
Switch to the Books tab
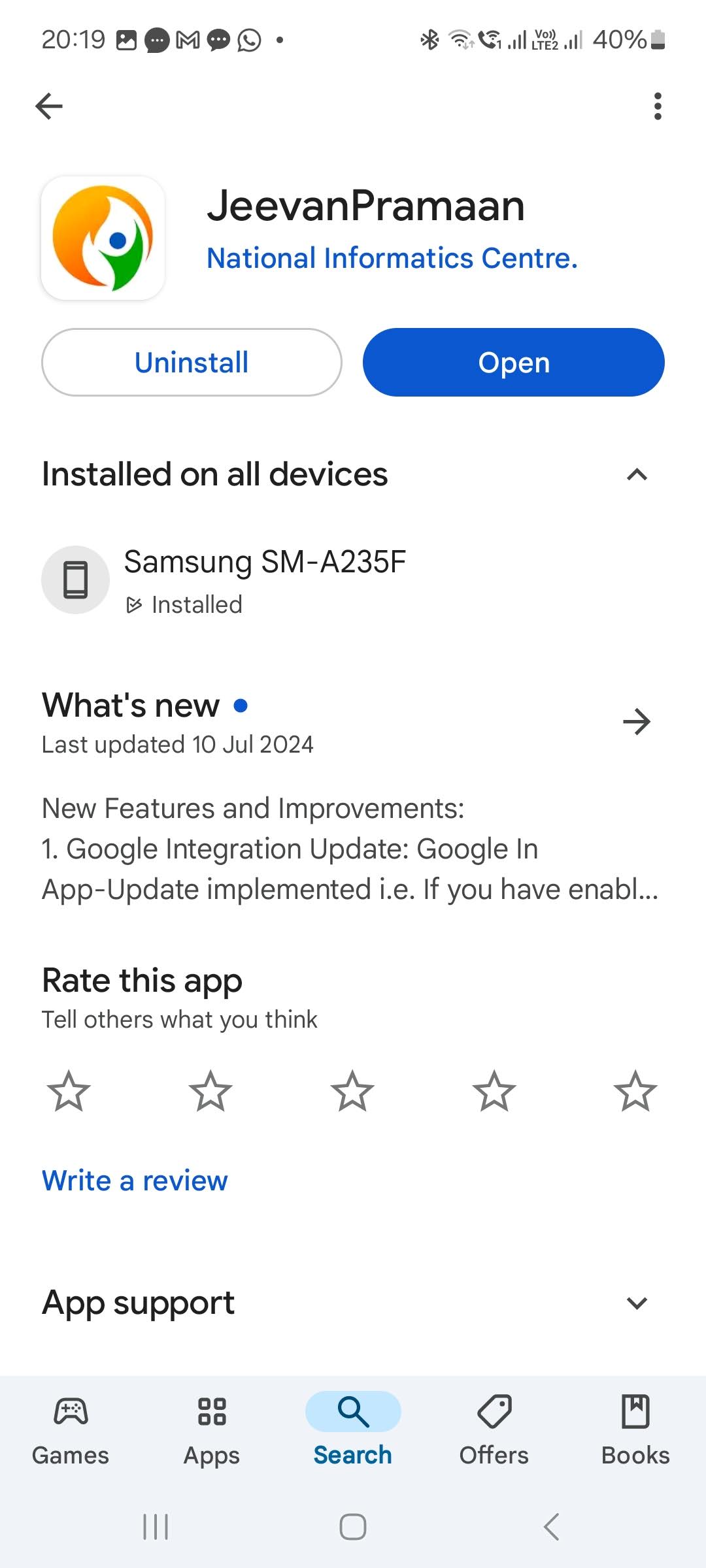(x=635, y=1428)
